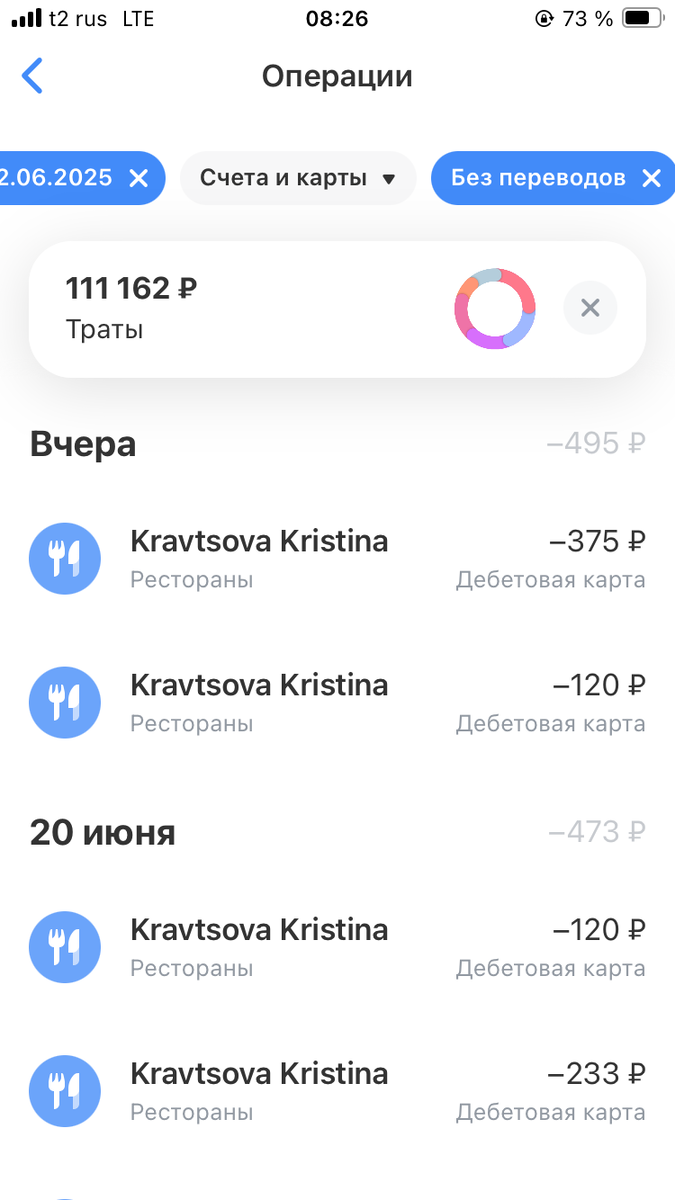Image resolution: width=675 pixels, height=1200 pixels.
Task: Clear the Без переводов filter
Action: 651,178
